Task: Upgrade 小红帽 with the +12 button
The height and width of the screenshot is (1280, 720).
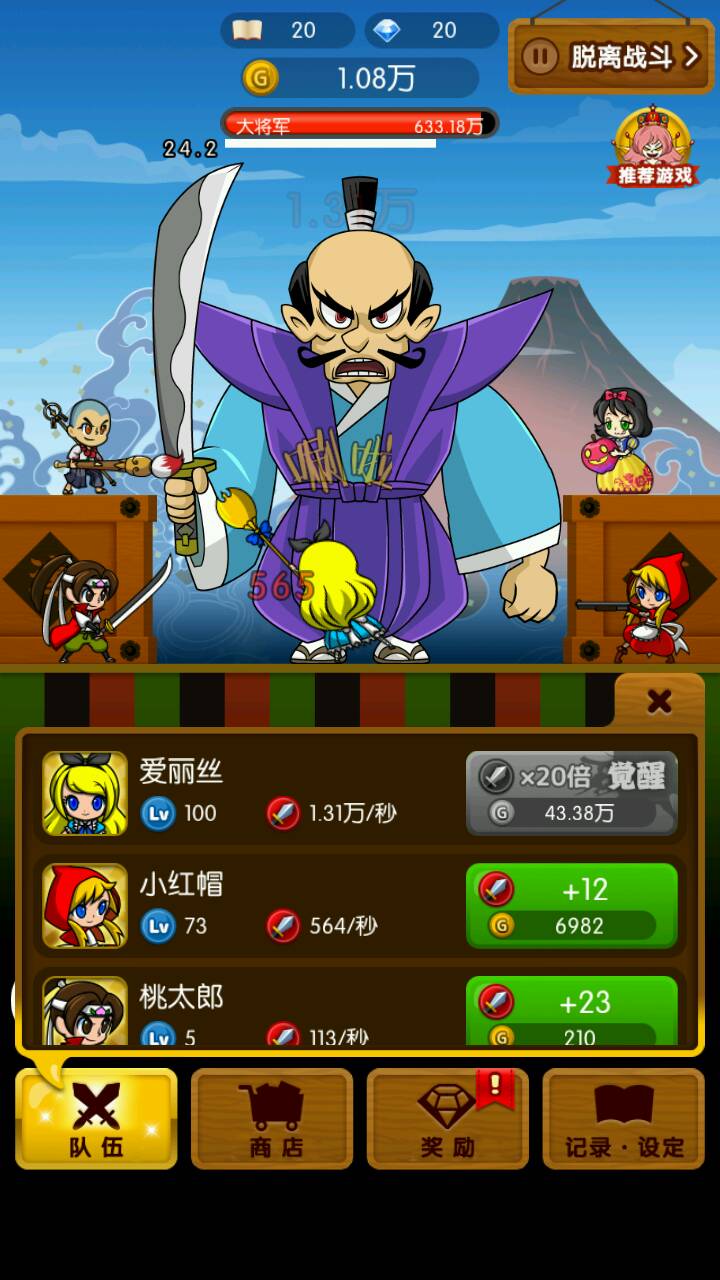Action: (572, 906)
